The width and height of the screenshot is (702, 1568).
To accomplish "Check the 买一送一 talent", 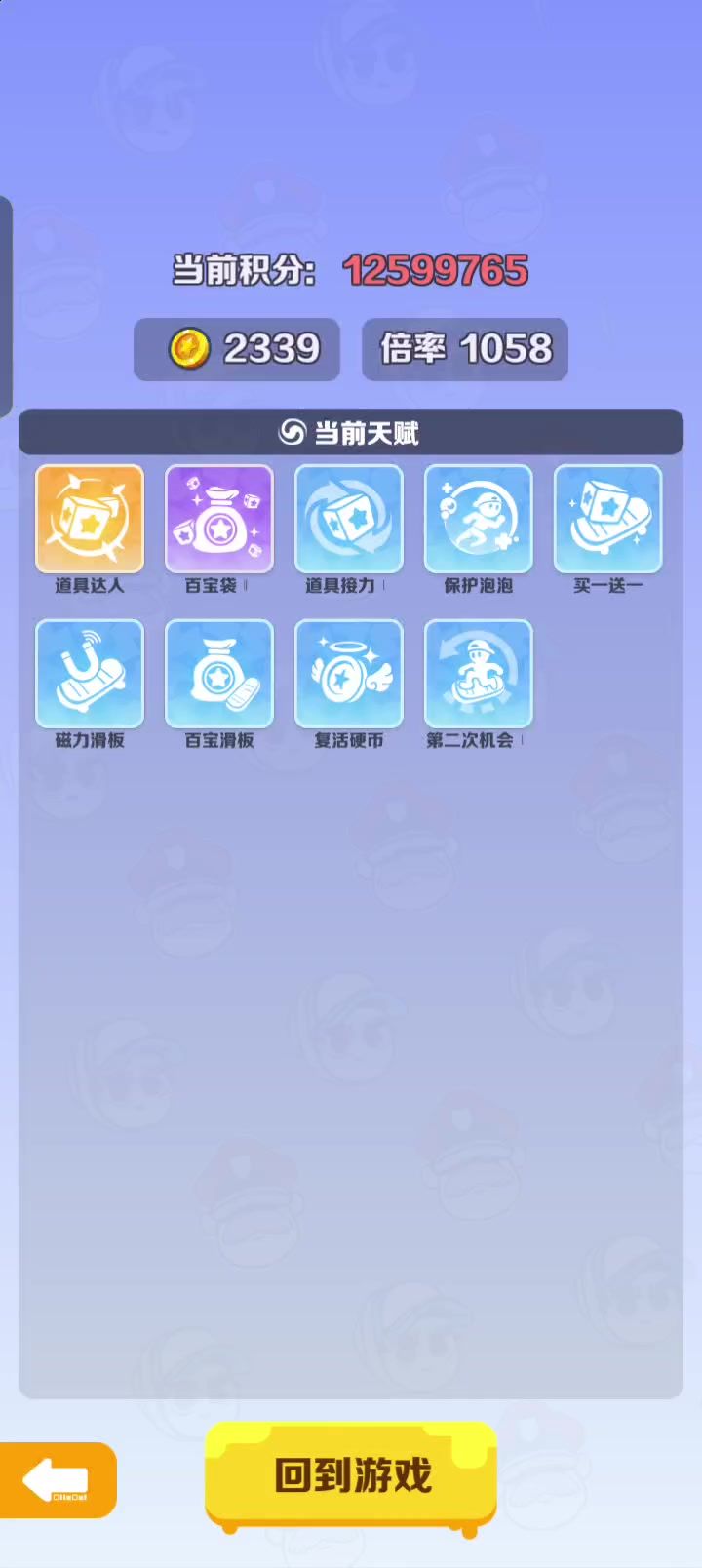I will click(608, 519).
